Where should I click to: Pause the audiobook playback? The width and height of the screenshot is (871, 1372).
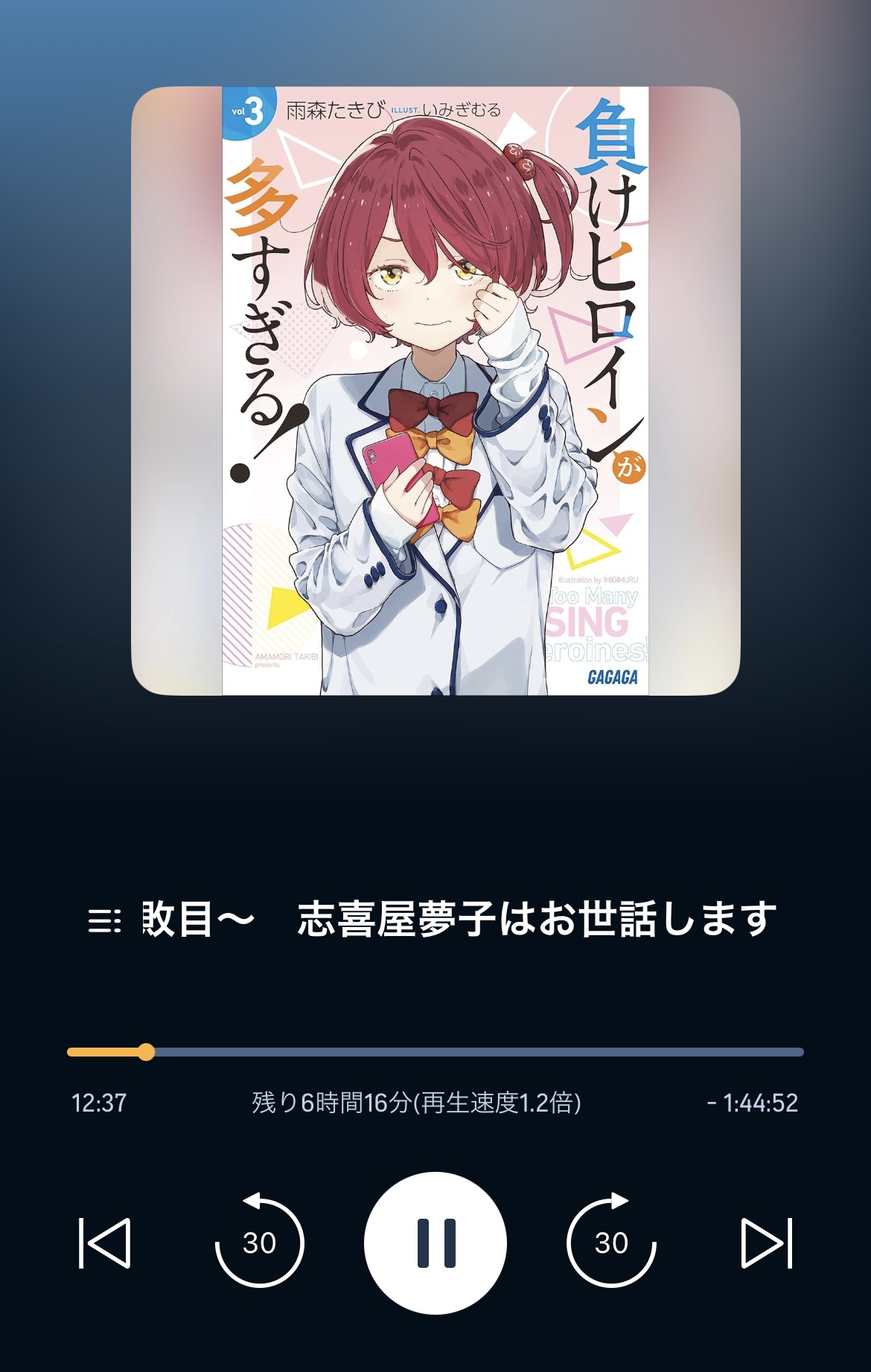coord(435,1243)
